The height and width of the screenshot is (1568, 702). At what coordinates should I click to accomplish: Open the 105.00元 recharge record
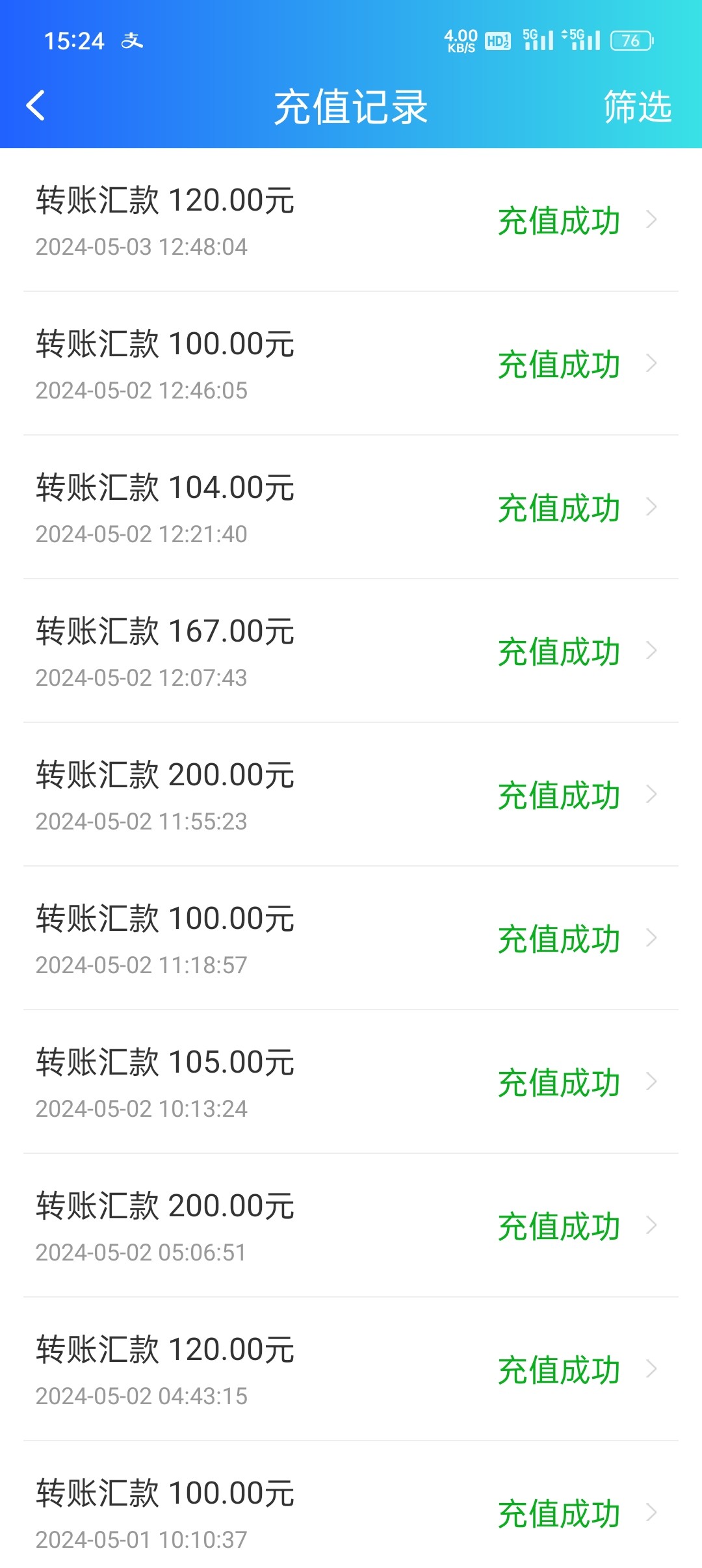351,1082
